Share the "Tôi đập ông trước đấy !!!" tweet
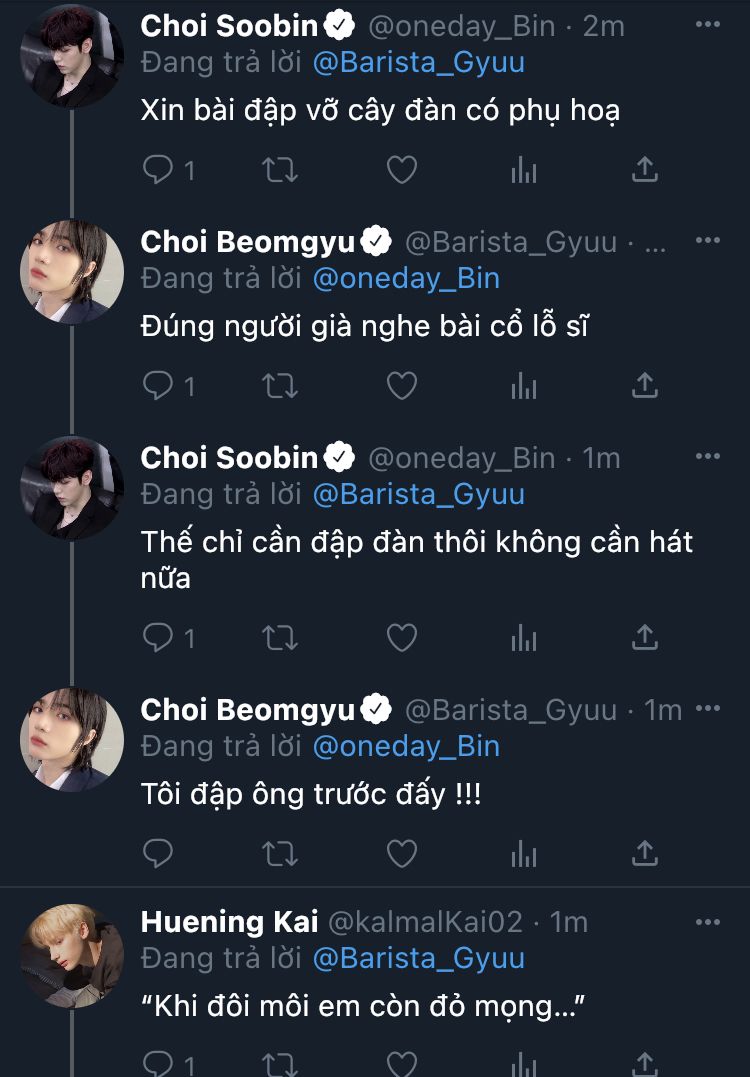Image resolution: width=750 pixels, height=1077 pixels. point(645,853)
